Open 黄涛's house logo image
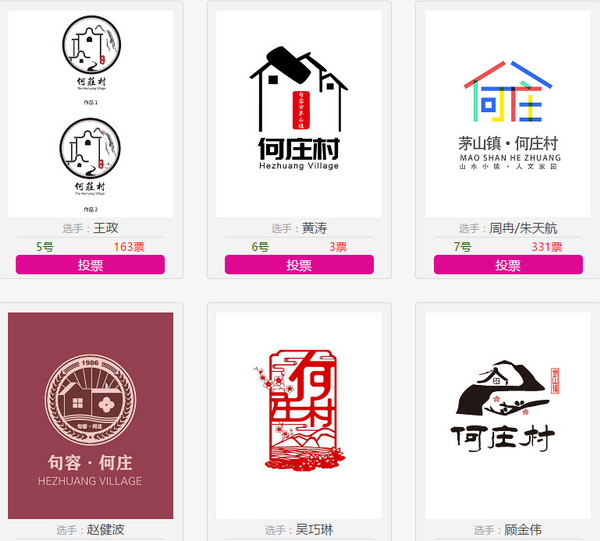 click(x=299, y=113)
